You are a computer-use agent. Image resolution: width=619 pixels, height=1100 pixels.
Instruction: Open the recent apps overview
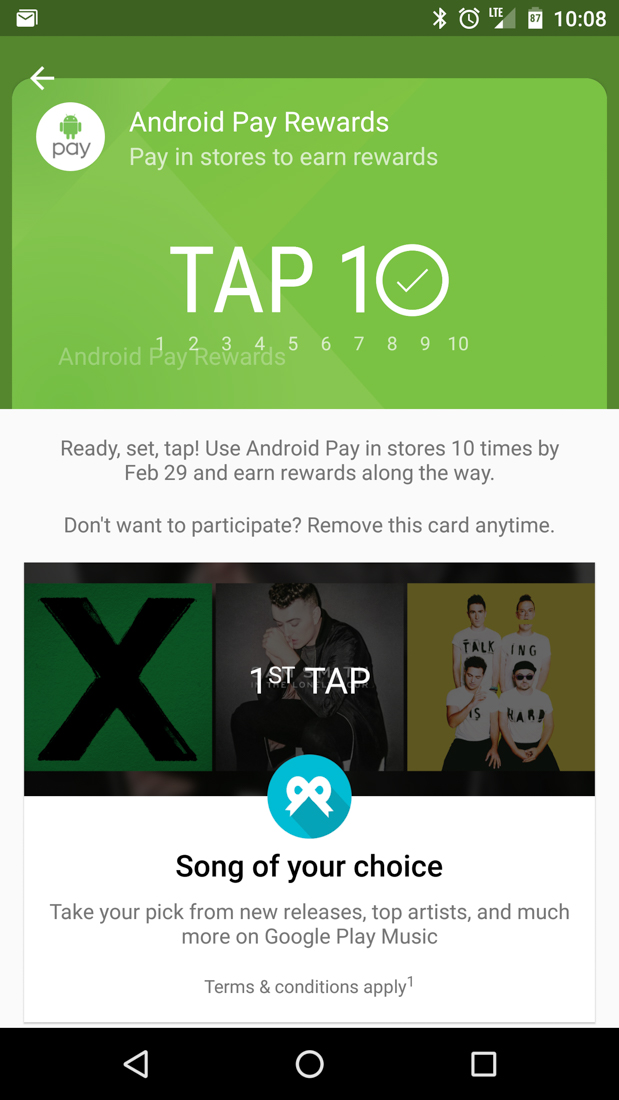click(x=483, y=1064)
